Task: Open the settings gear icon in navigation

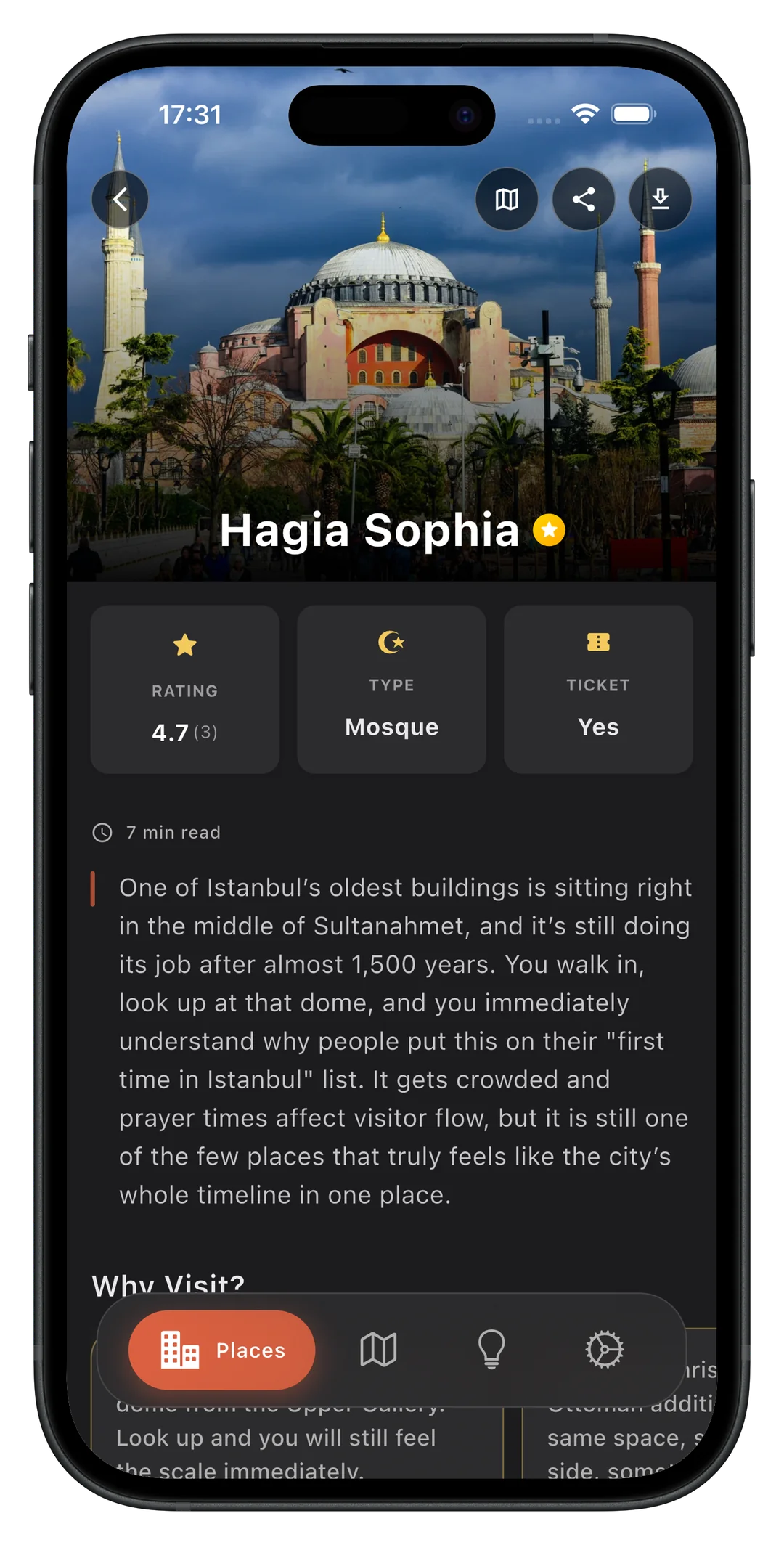Action: [x=605, y=1350]
